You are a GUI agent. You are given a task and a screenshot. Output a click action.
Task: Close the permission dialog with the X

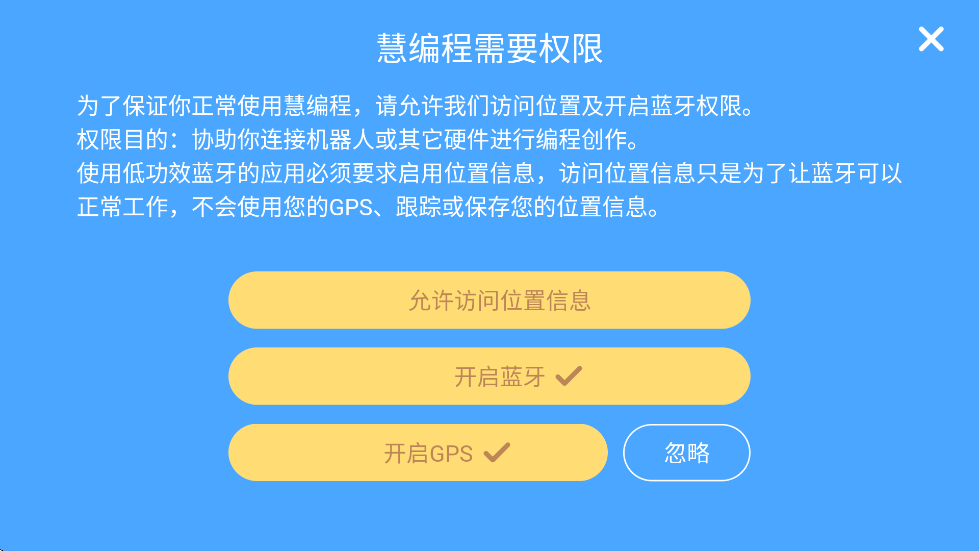931,40
